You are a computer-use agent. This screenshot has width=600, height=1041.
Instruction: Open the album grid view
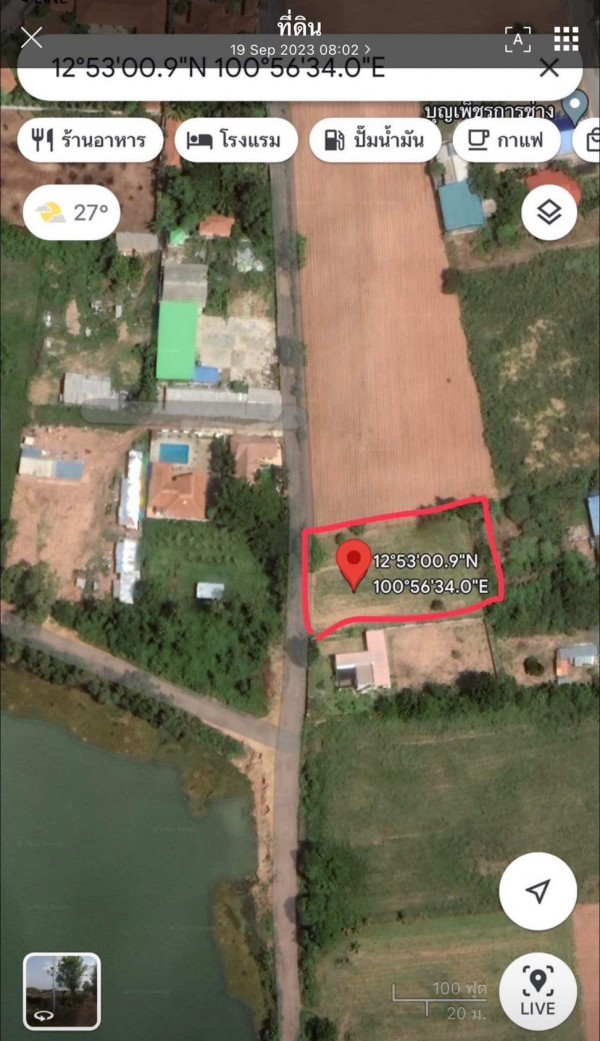pos(566,38)
